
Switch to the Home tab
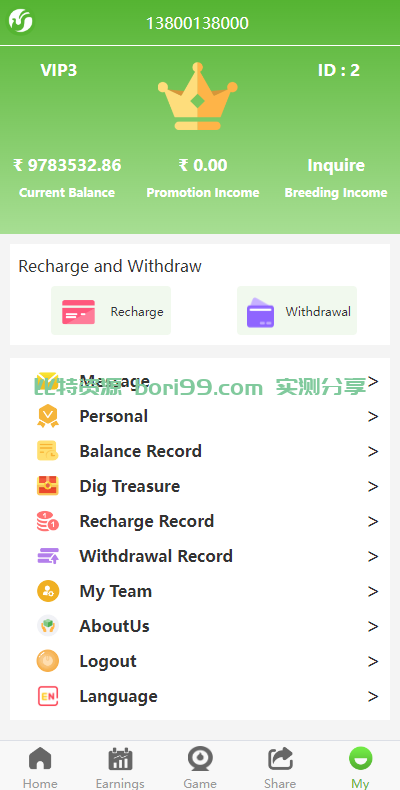coord(40,767)
